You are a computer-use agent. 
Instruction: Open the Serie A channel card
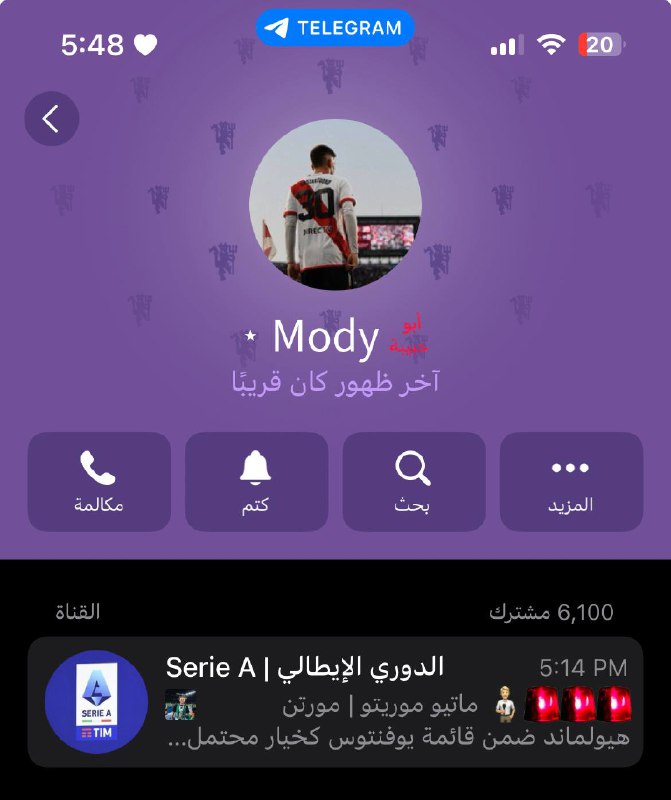point(335,702)
